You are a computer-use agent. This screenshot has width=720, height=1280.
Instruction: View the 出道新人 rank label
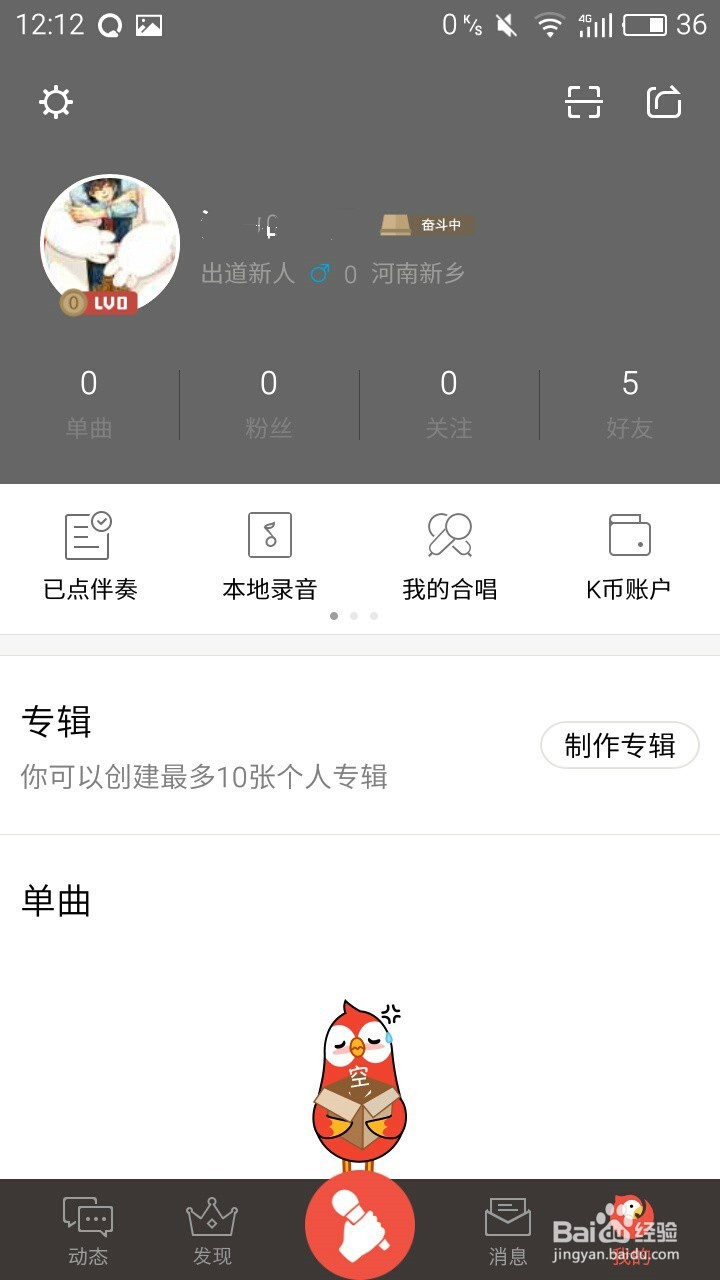click(248, 273)
